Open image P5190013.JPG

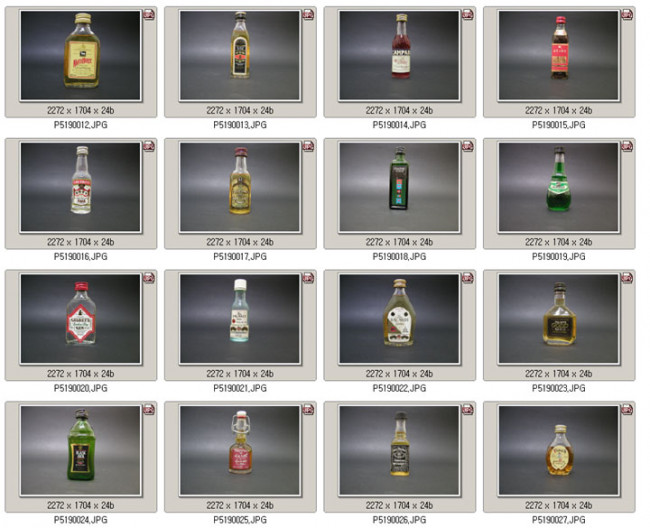coord(240,56)
